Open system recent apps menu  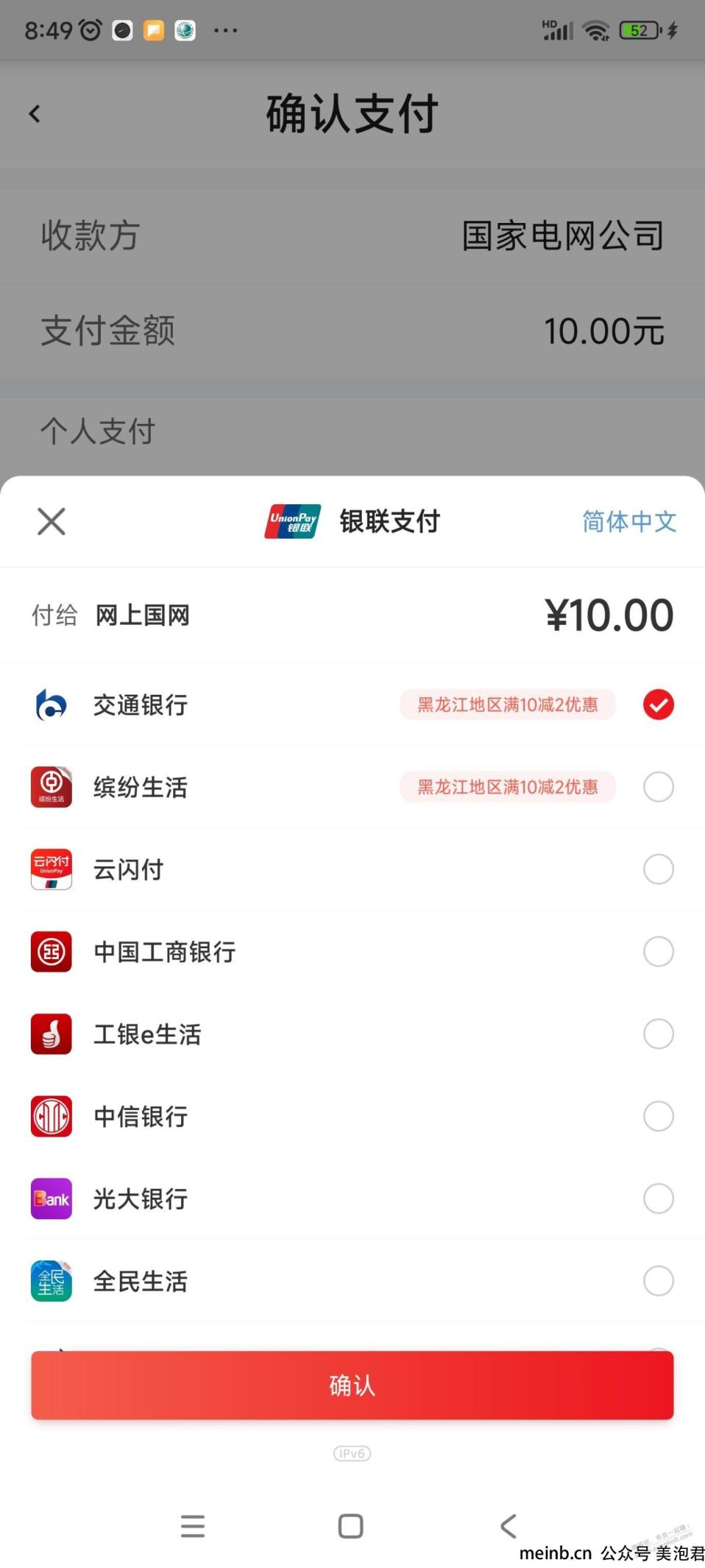pyautogui.click(x=193, y=1526)
